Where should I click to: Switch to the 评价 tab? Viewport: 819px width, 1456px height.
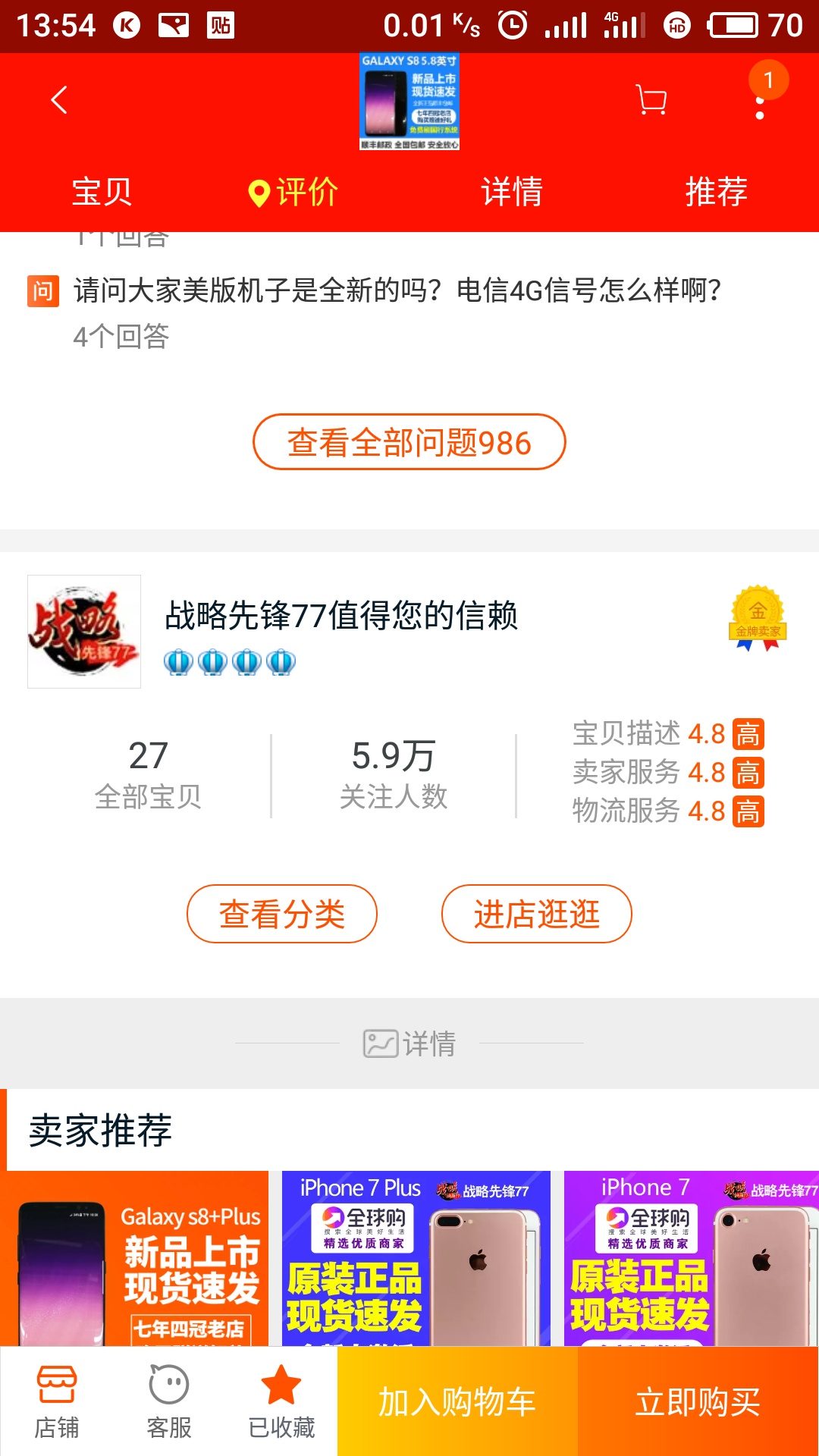click(293, 191)
